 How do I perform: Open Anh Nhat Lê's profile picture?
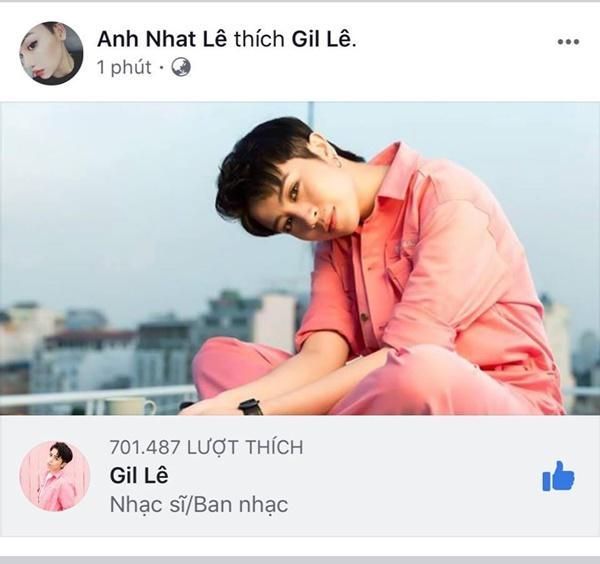click(x=51, y=53)
